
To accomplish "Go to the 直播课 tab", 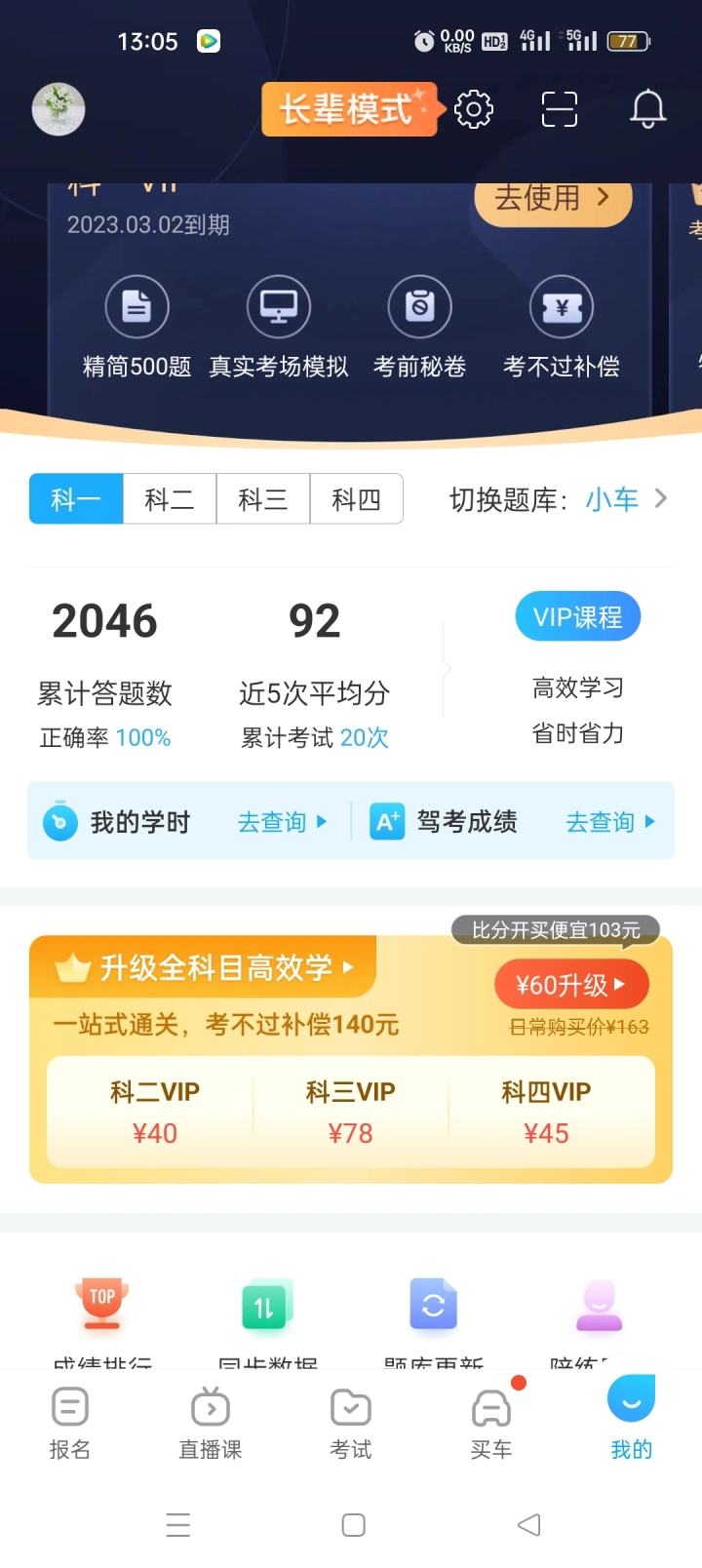I will (211, 1424).
